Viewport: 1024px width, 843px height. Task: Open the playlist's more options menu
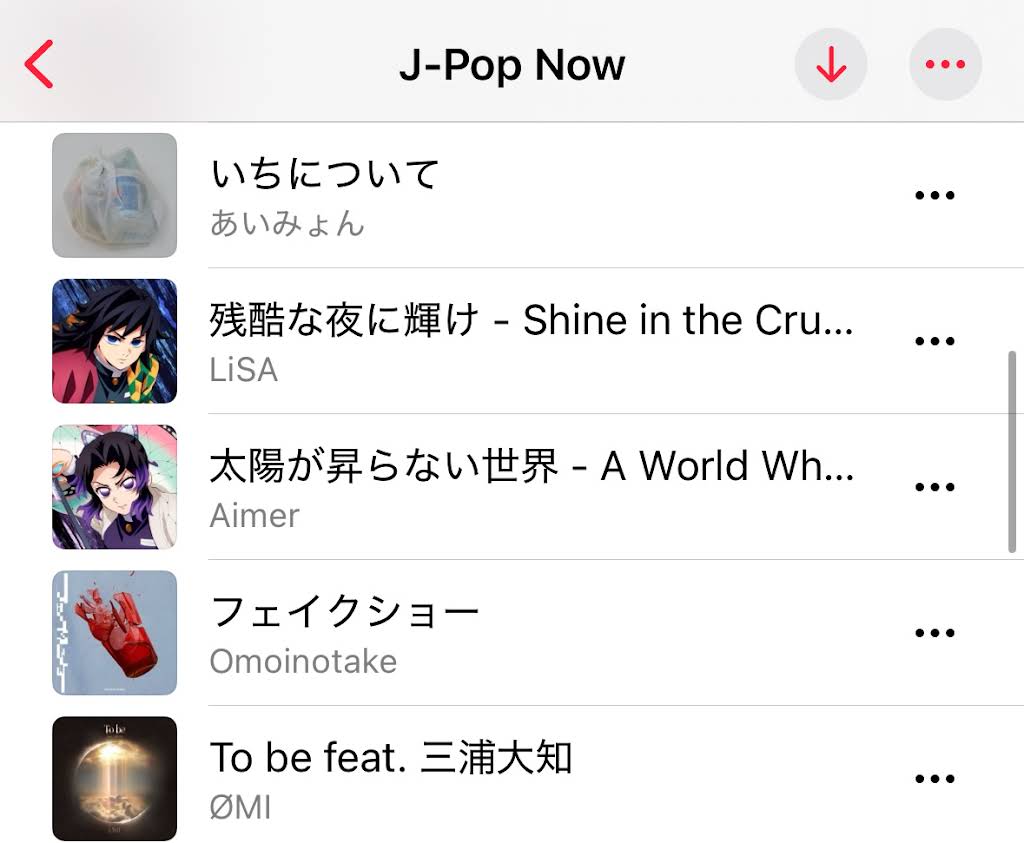[944, 65]
